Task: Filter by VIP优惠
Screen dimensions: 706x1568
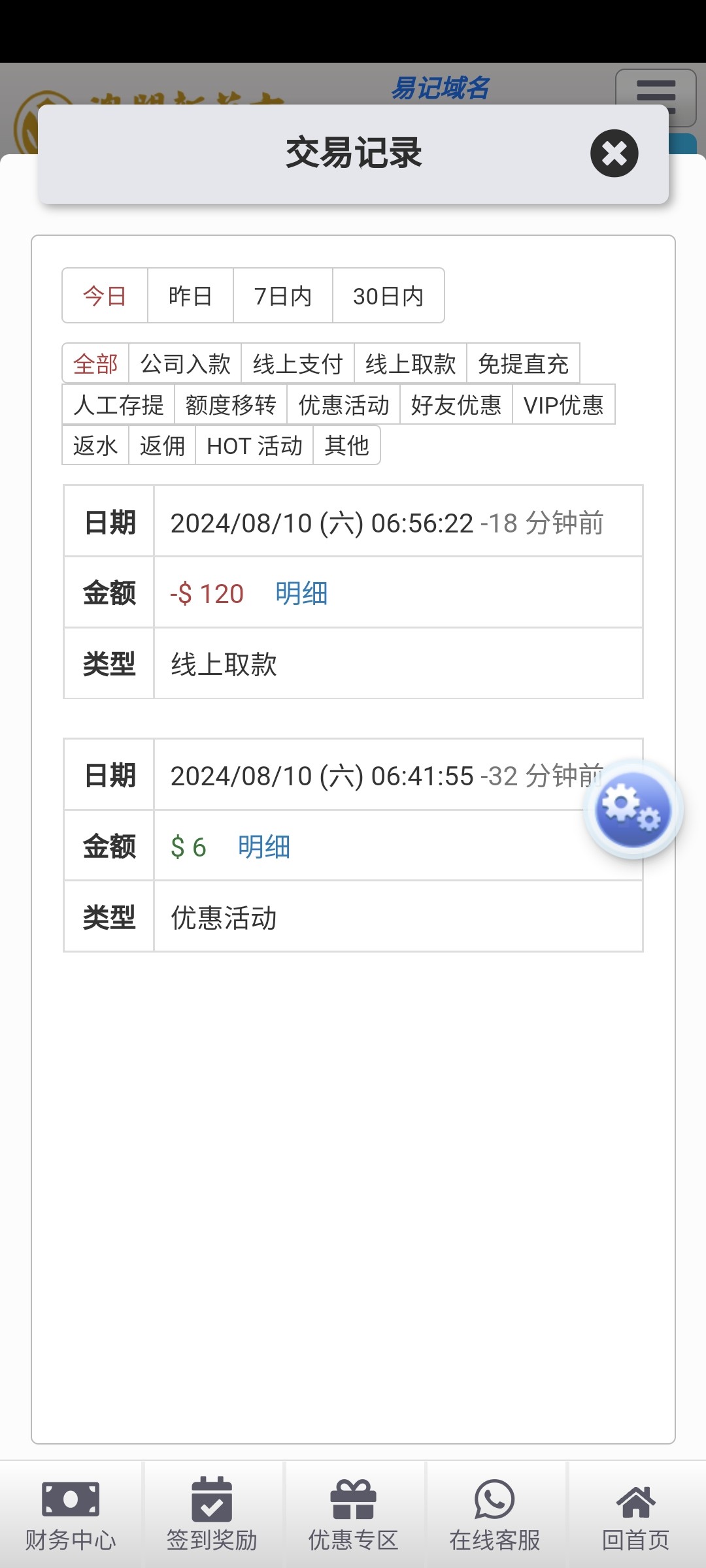Action: point(563,404)
